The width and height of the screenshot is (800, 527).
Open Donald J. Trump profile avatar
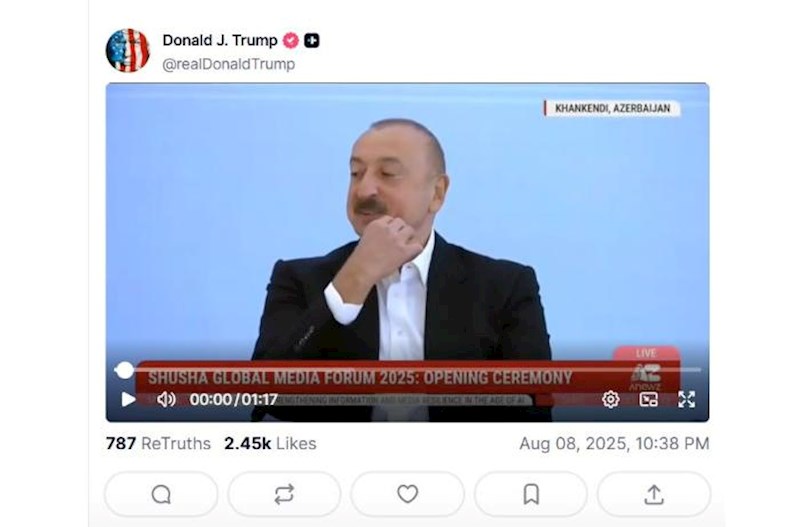[x=128, y=51]
